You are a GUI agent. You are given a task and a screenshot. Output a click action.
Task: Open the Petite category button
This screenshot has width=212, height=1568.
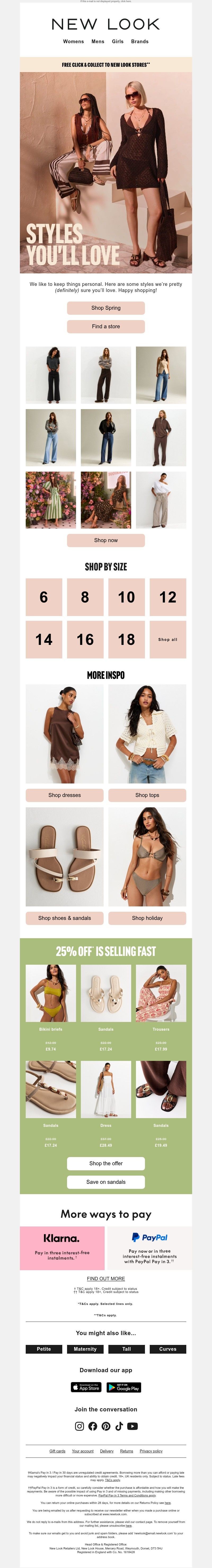(44, 1349)
